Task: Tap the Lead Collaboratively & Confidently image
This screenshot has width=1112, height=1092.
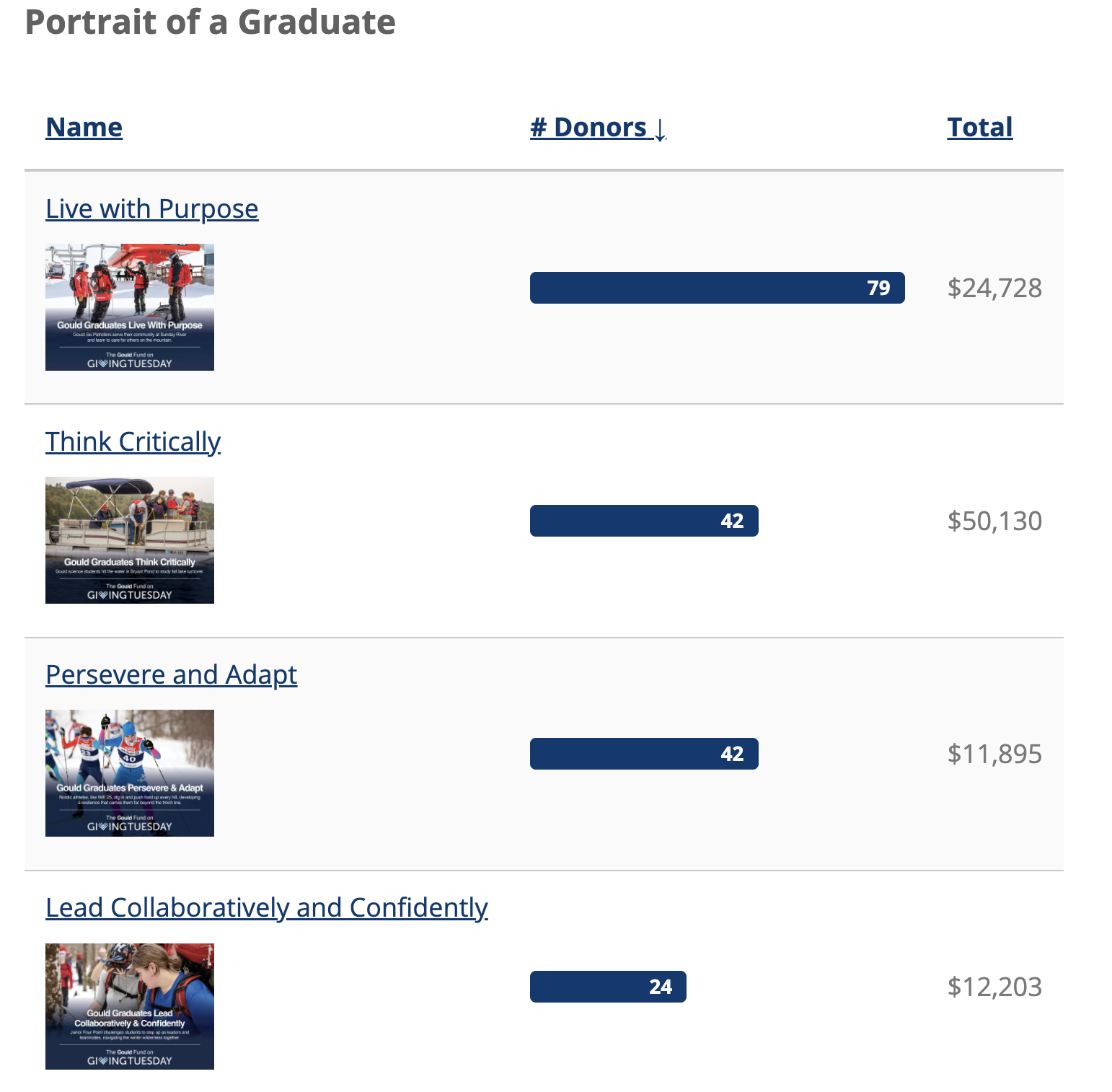Action: point(130,1006)
